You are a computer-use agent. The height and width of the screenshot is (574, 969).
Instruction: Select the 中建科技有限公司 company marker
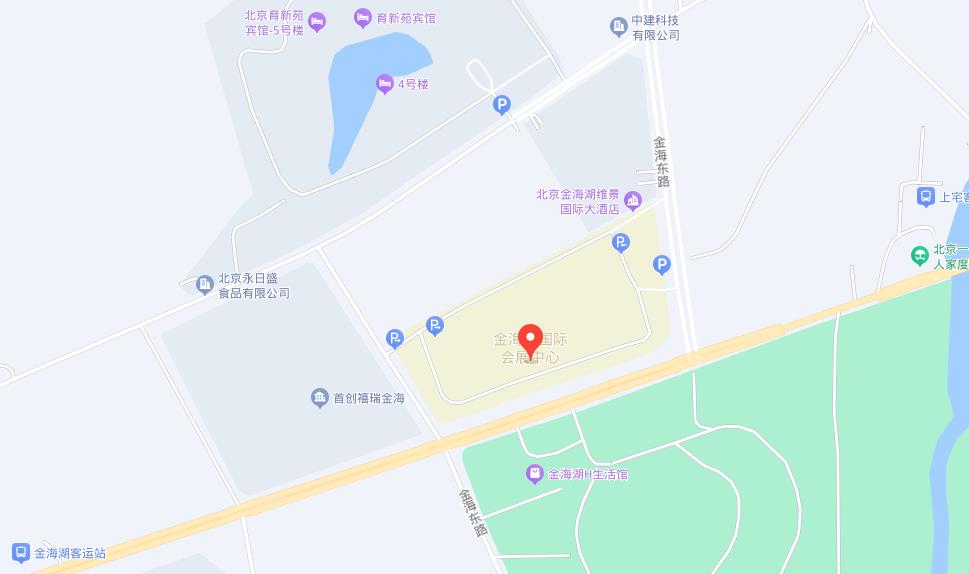point(620,25)
